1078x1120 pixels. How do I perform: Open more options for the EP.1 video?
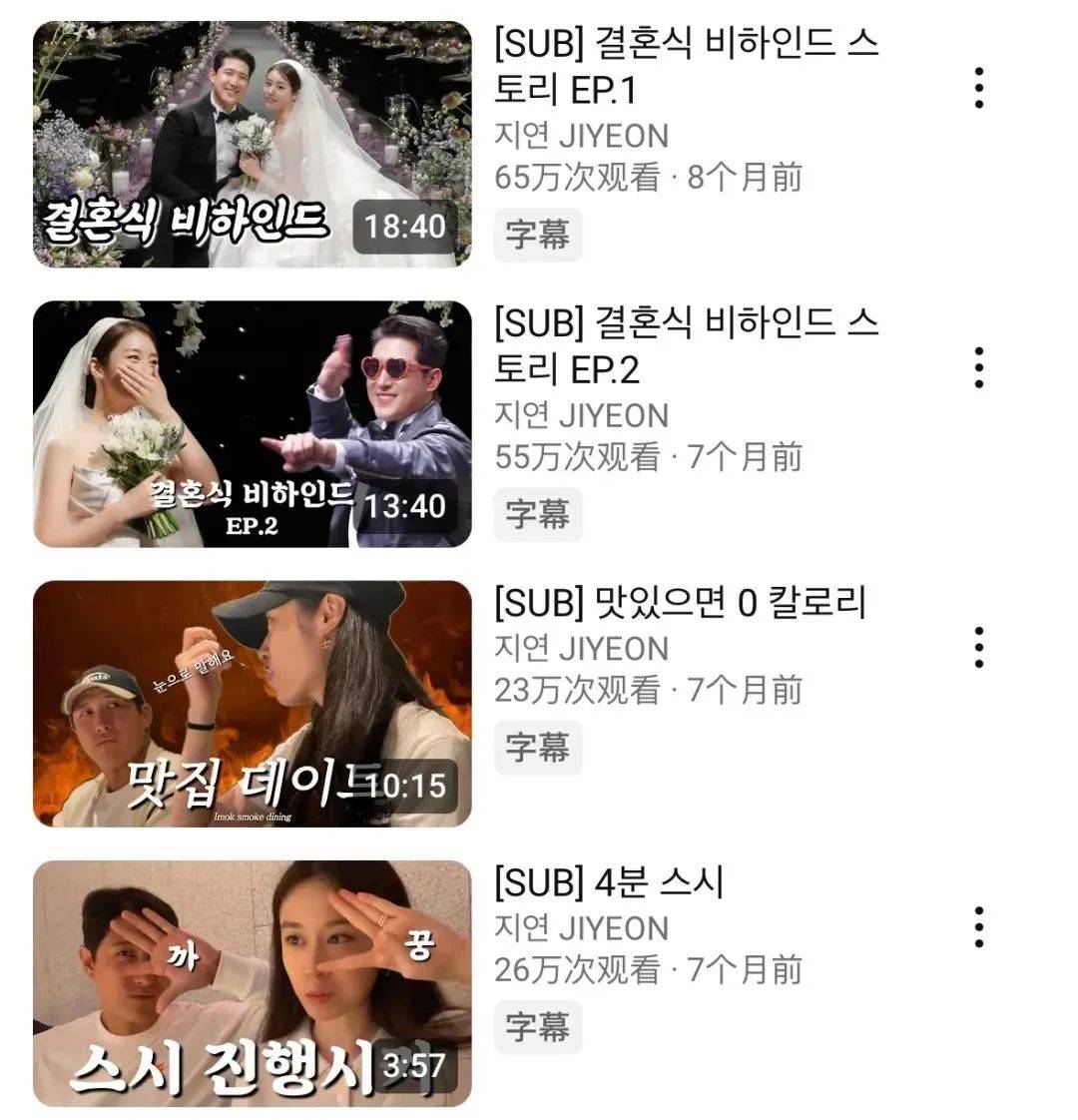979,89
